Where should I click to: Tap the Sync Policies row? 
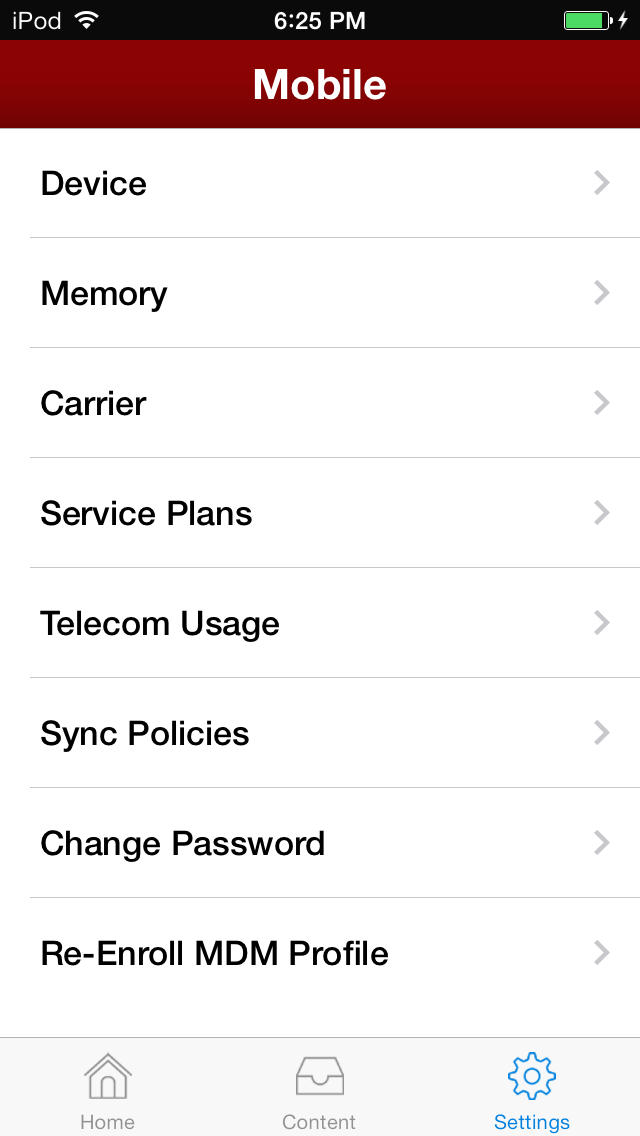coord(320,733)
